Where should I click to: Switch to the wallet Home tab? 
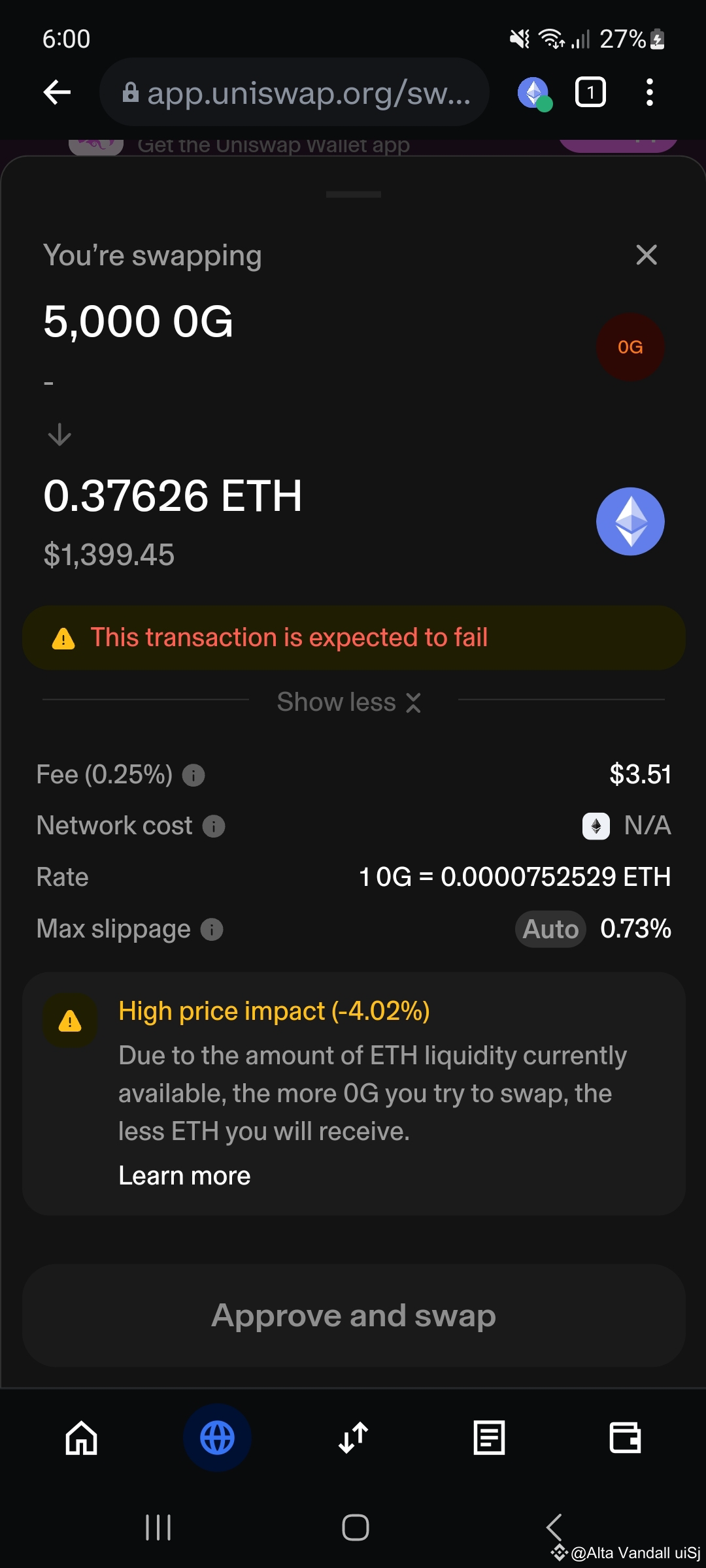point(82,1438)
